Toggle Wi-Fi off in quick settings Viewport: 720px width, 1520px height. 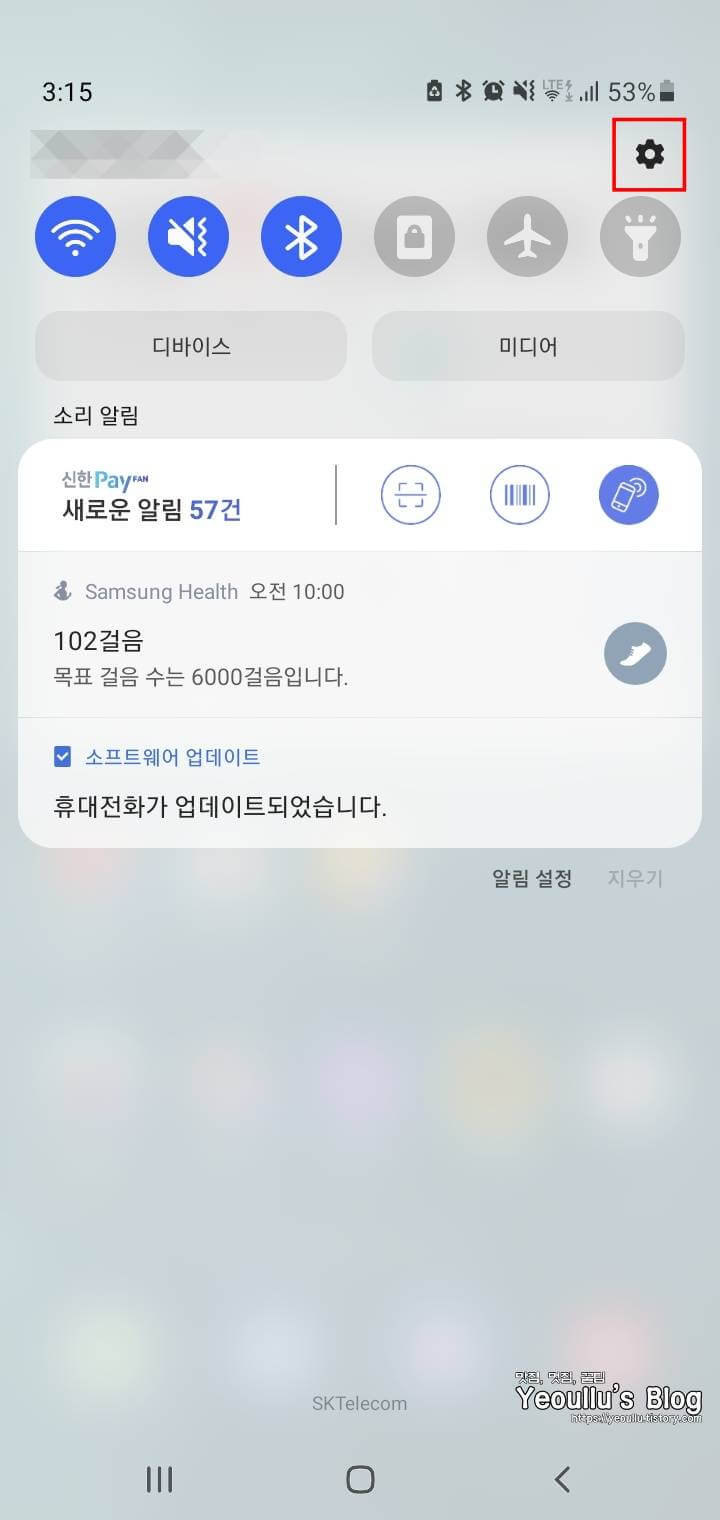coord(75,237)
